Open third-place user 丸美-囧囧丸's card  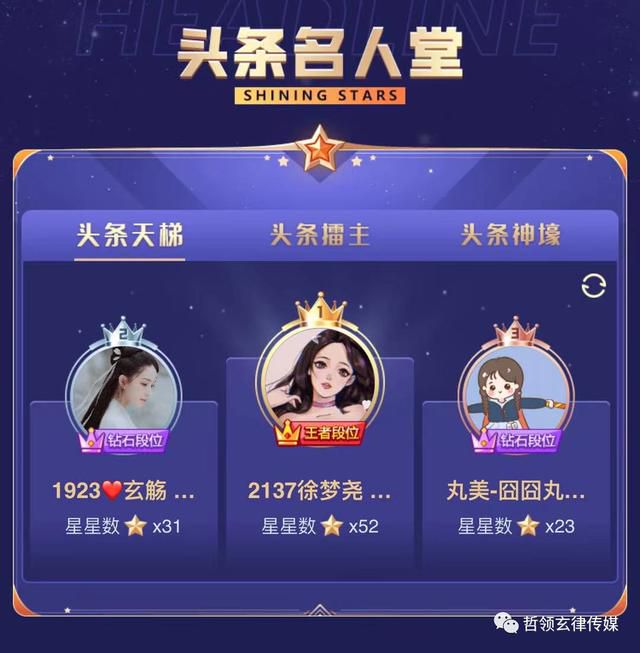point(516,480)
